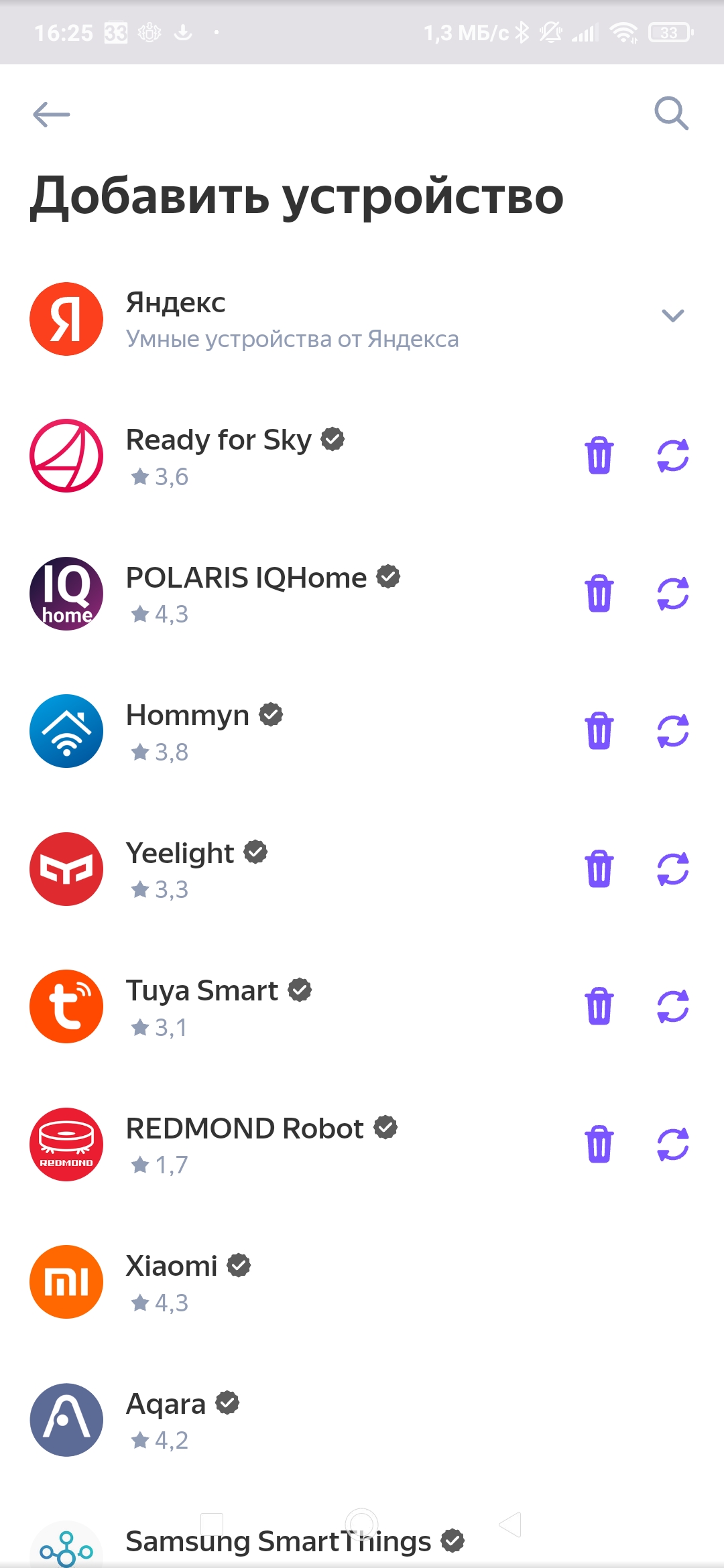Refresh Ready for Sky device list
724x1568 pixels.
[x=672, y=456]
